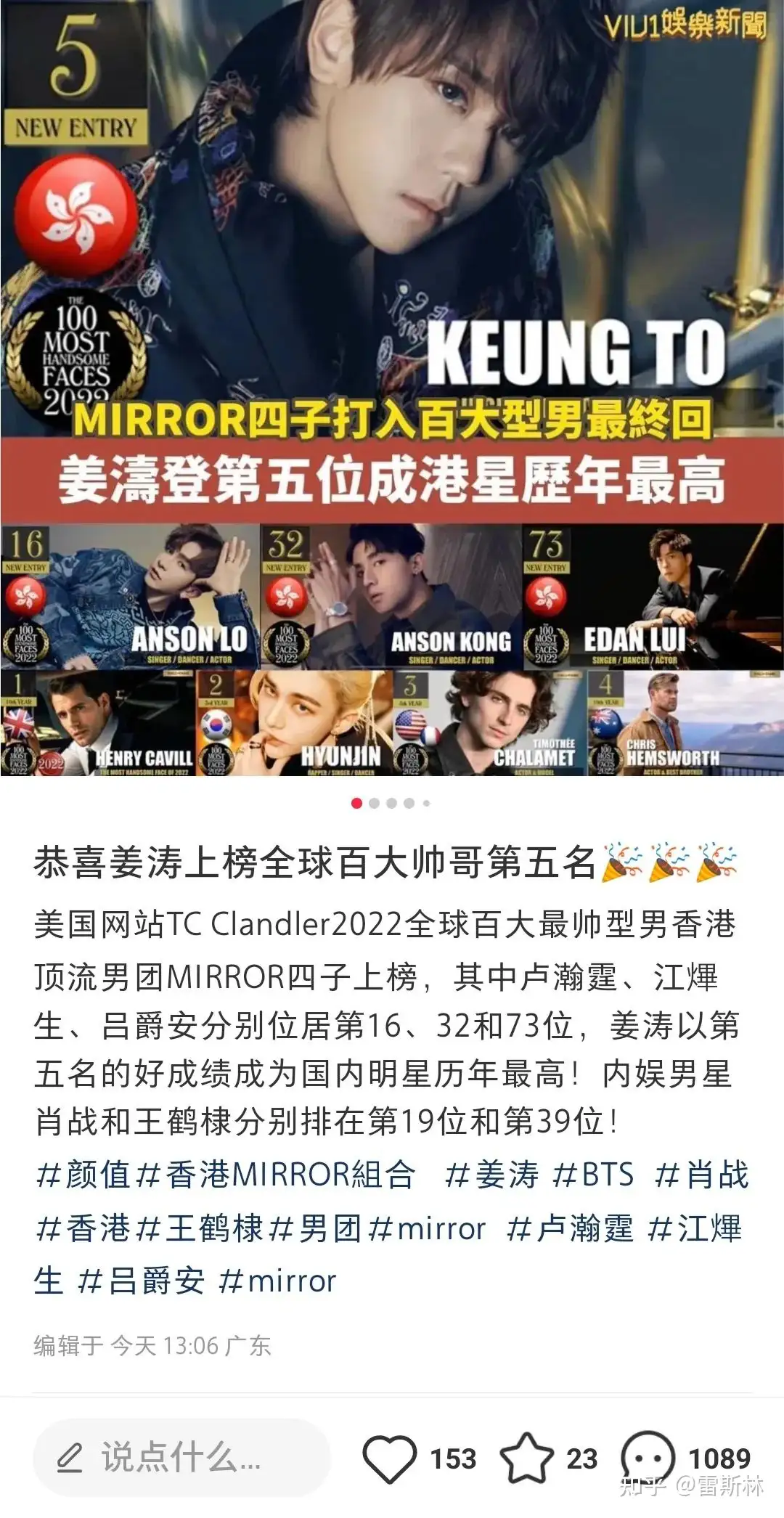This screenshot has width=784, height=1518.
Task: Open the #王鹤棣 hashtag
Action: pos(200,1228)
